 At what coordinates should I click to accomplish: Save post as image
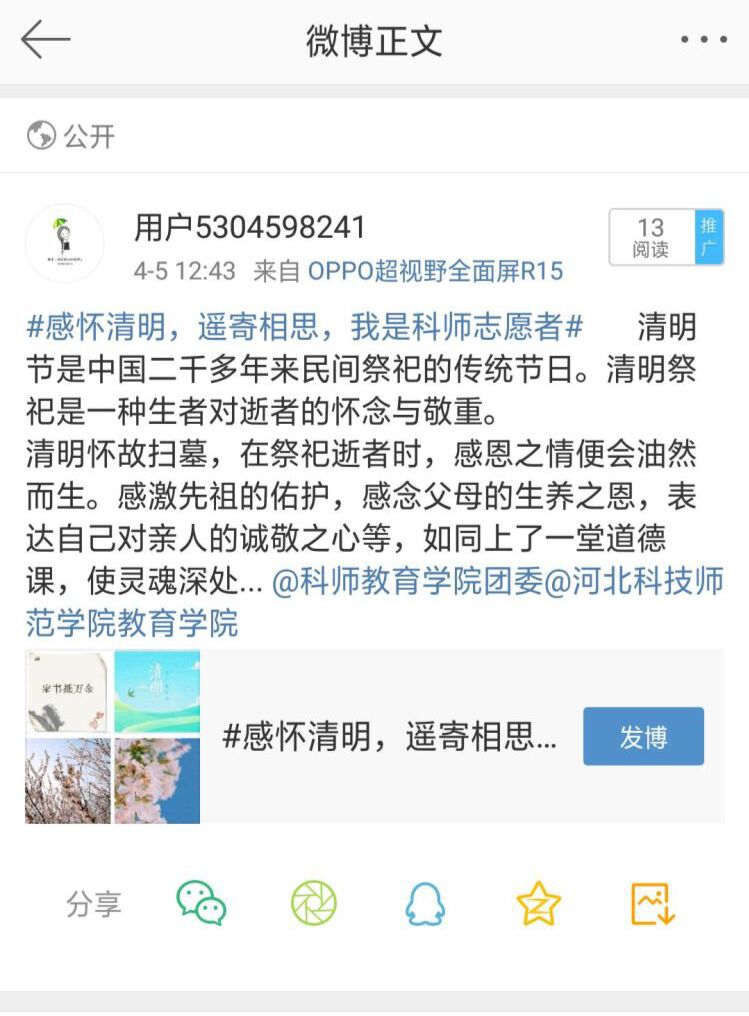[653, 904]
